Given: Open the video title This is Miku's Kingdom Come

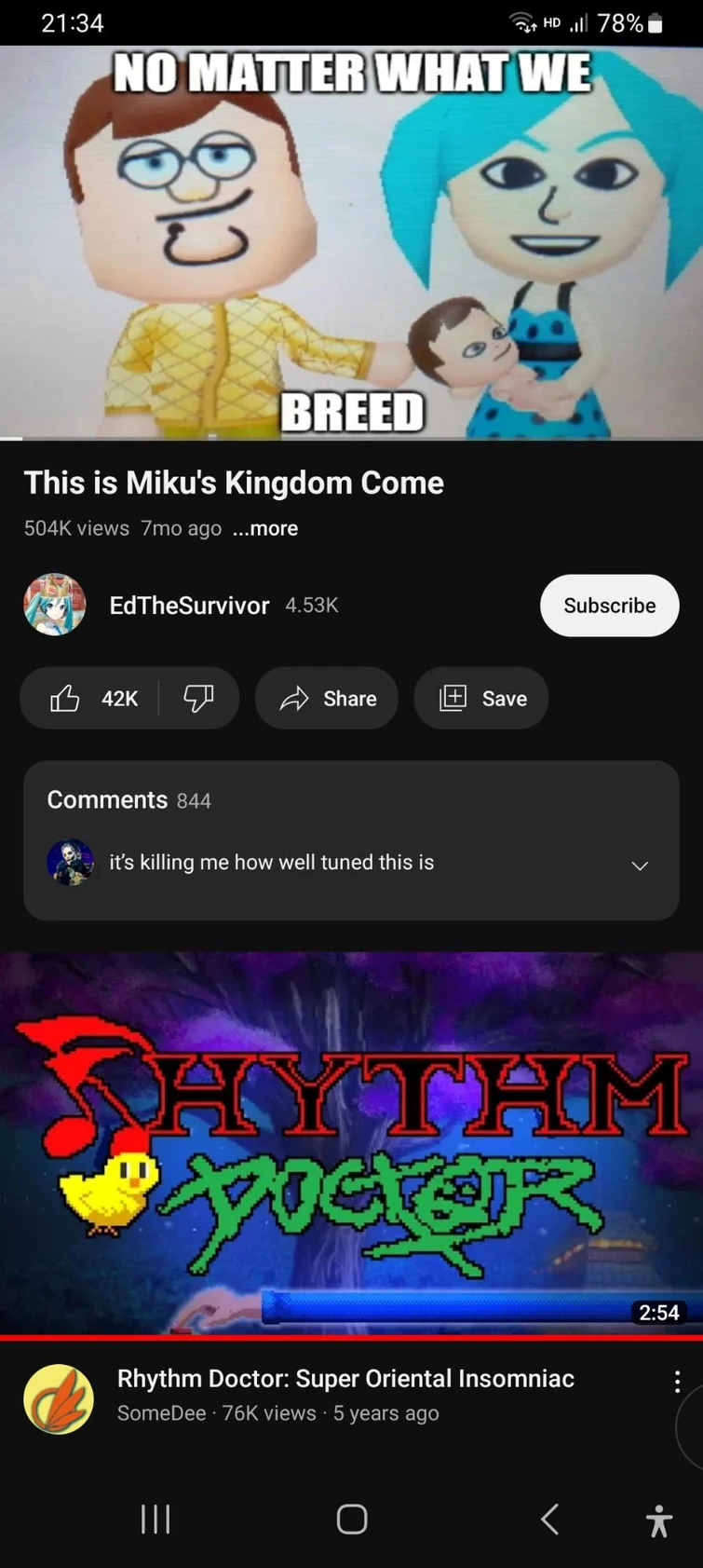Looking at the screenshot, I should pyautogui.click(x=233, y=483).
